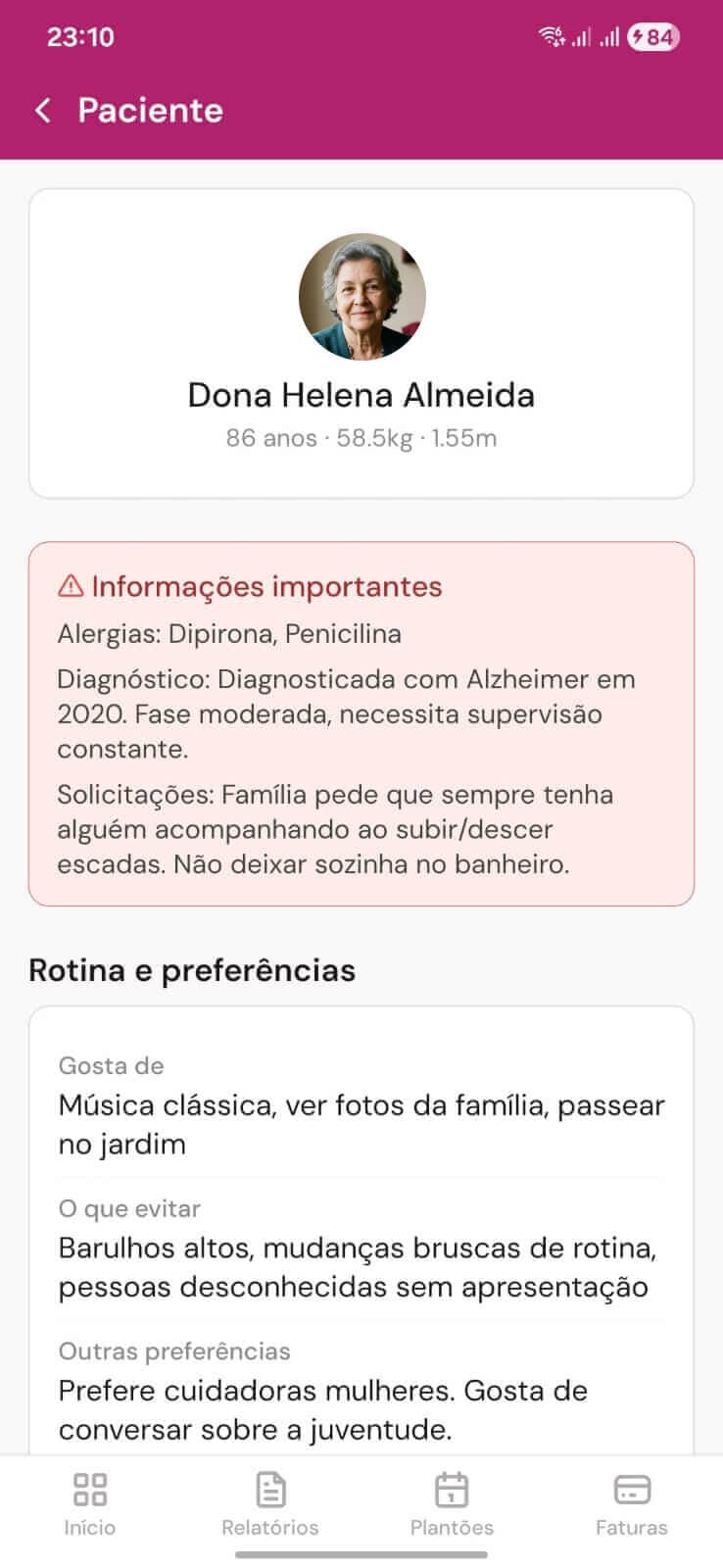Tap the patient name Dona Helena Almeida
Image resolution: width=723 pixels, height=1568 pixels.
(361, 395)
